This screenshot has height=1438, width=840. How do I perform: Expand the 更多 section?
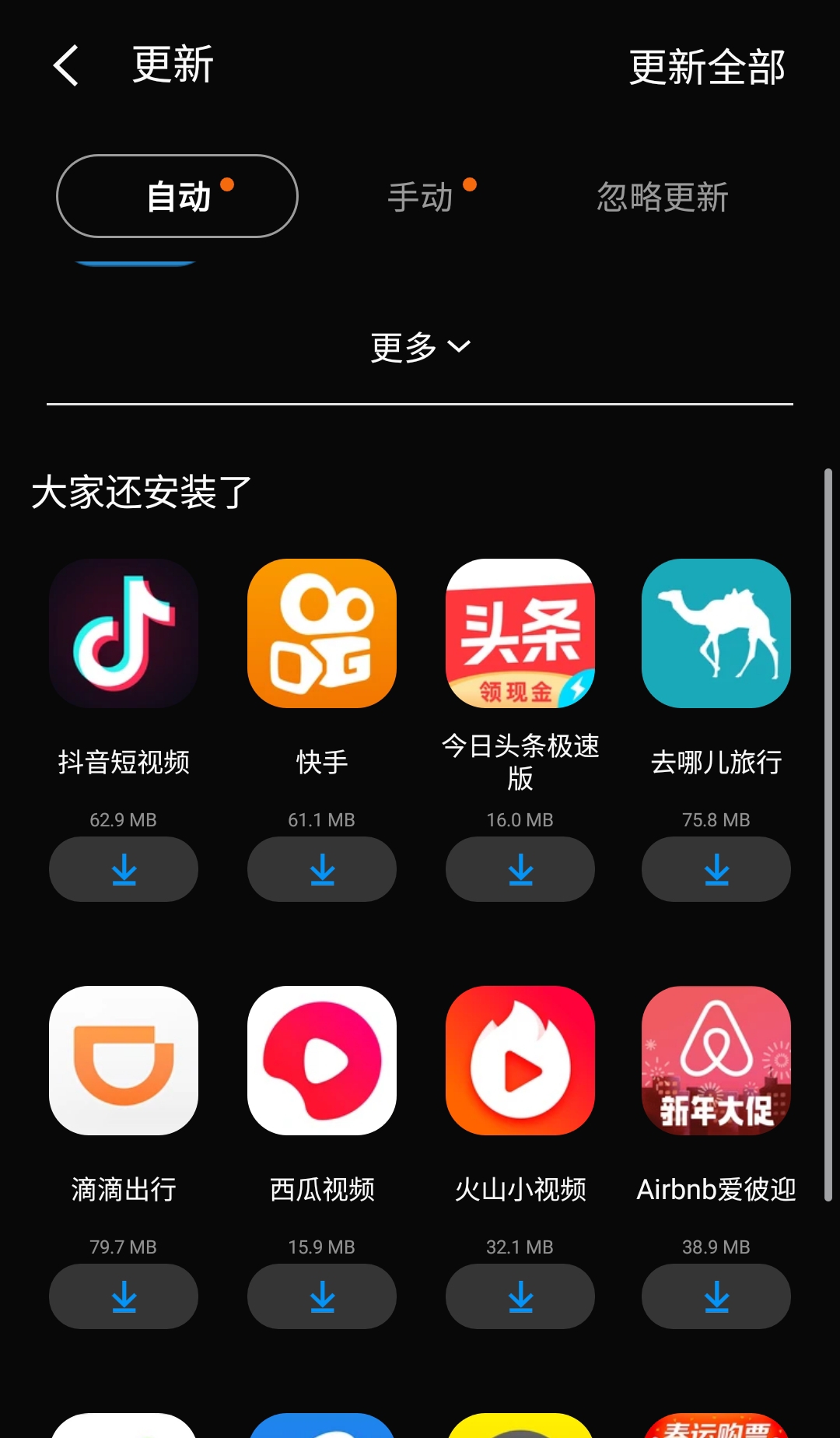click(420, 347)
